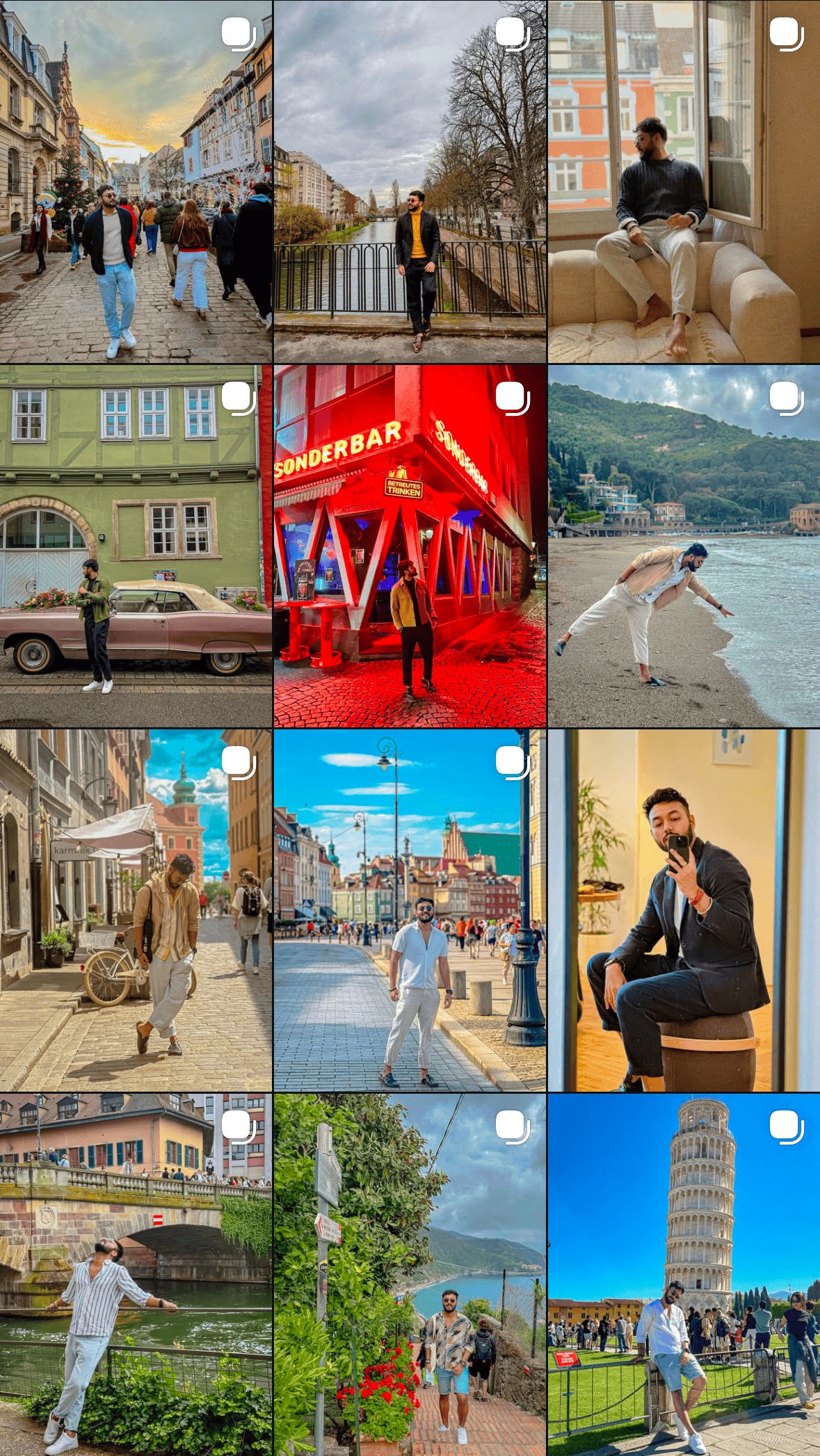This screenshot has width=820, height=1456.
Task: Open the post with the Christmas tree street
Action: [x=136, y=181]
